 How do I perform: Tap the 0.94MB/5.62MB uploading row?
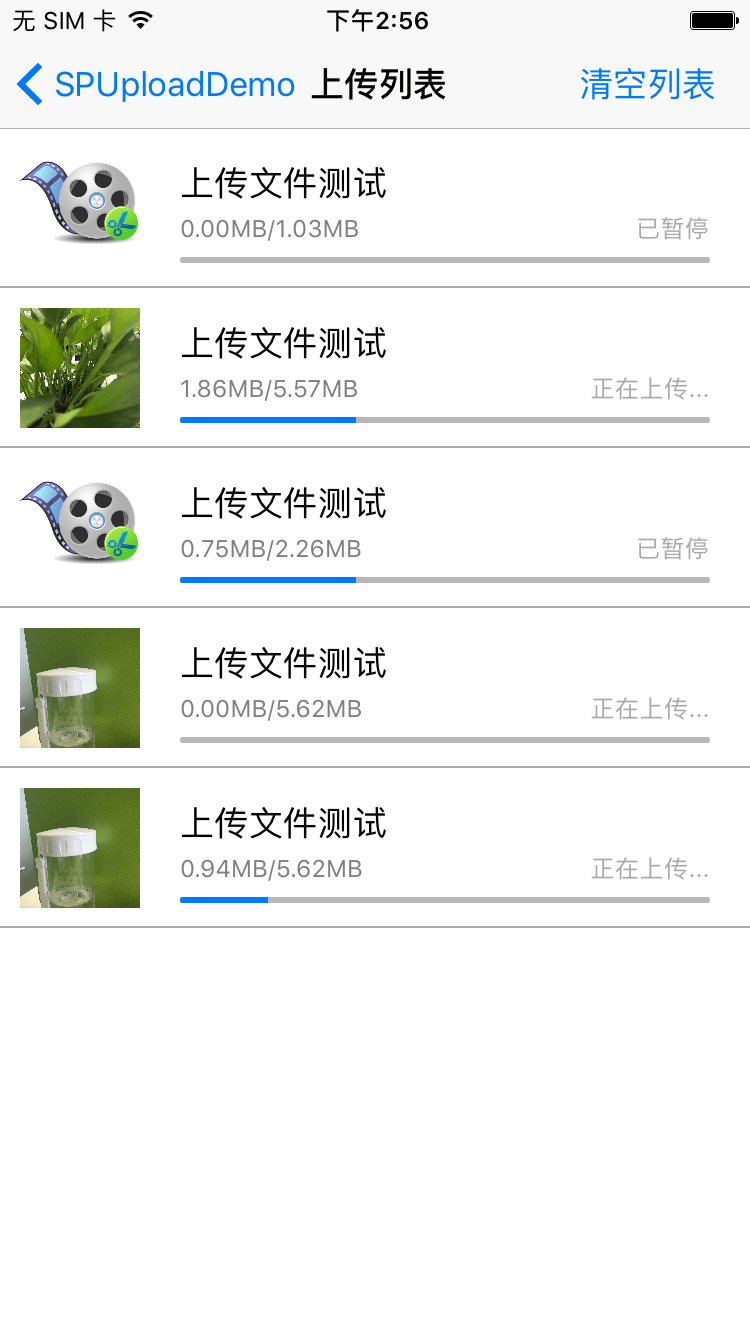375,848
